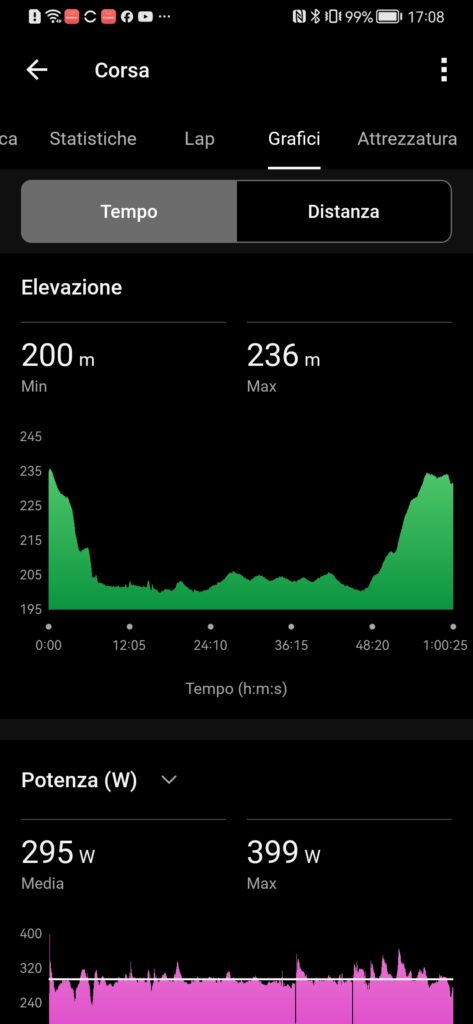Open the three-dot overflow menu
This screenshot has width=473, height=1024.
pos(444,70)
